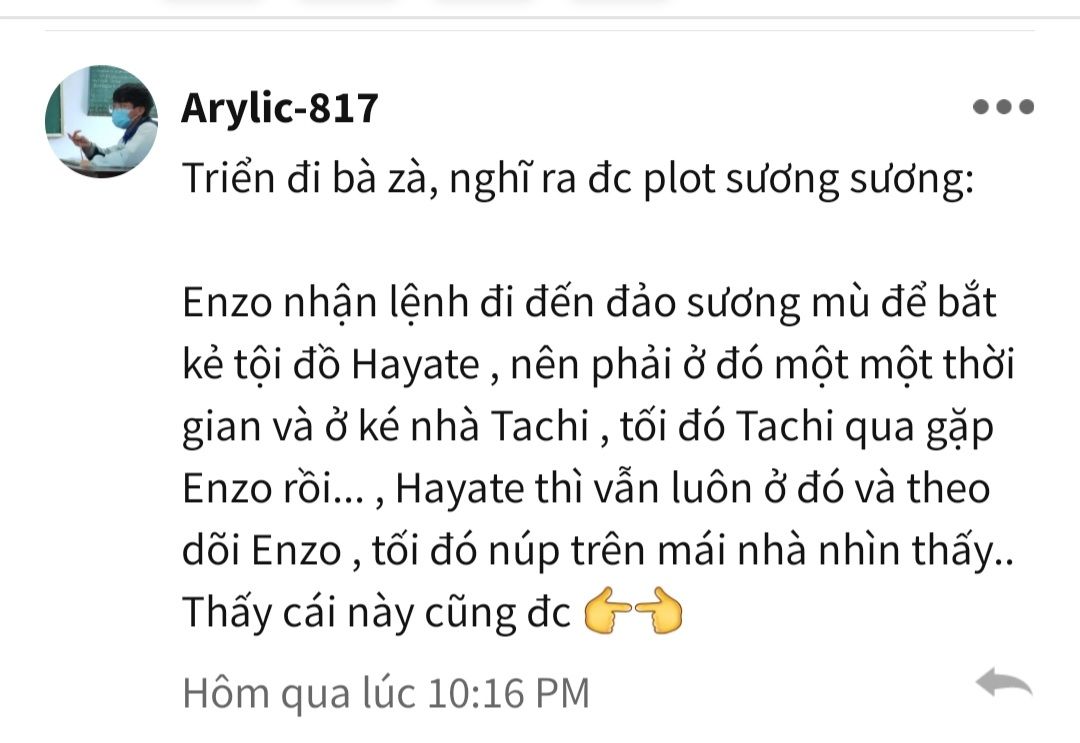Reply to Arylic-817's comment

1003,685
